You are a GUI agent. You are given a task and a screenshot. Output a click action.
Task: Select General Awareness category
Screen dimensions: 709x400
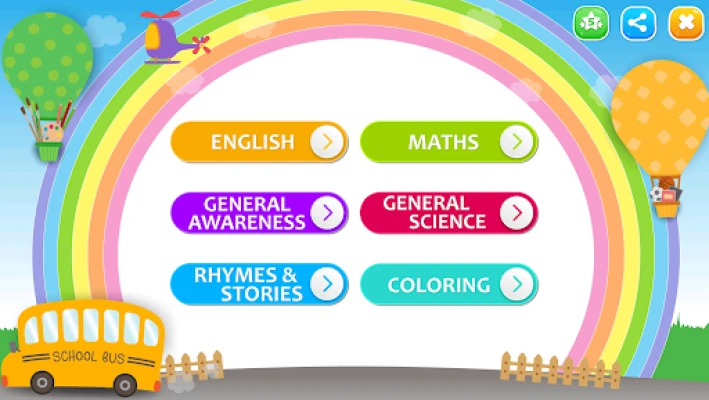pyautogui.click(x=259, y=212)
